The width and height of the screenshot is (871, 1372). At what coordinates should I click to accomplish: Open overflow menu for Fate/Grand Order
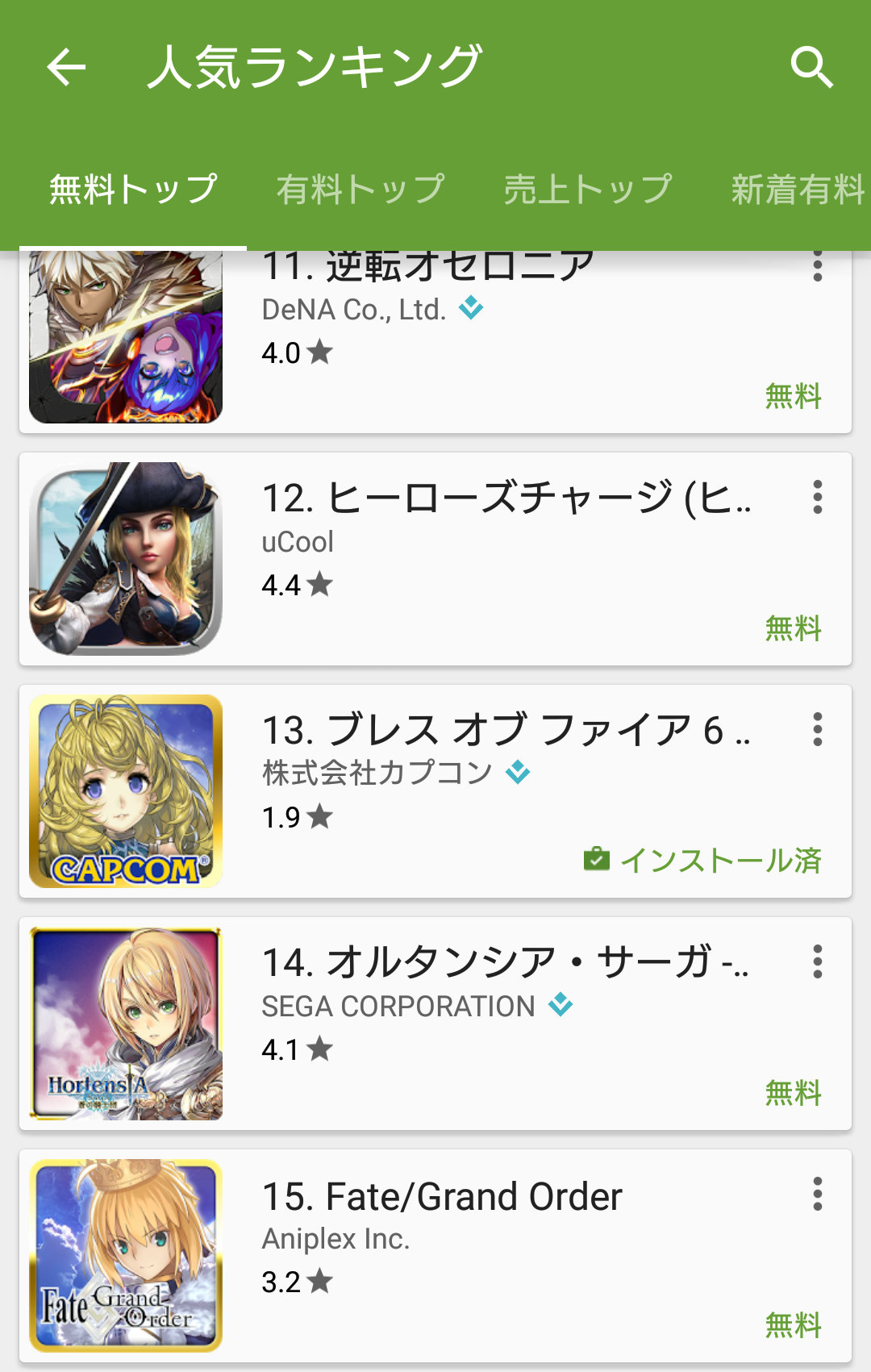[817, 1194]
